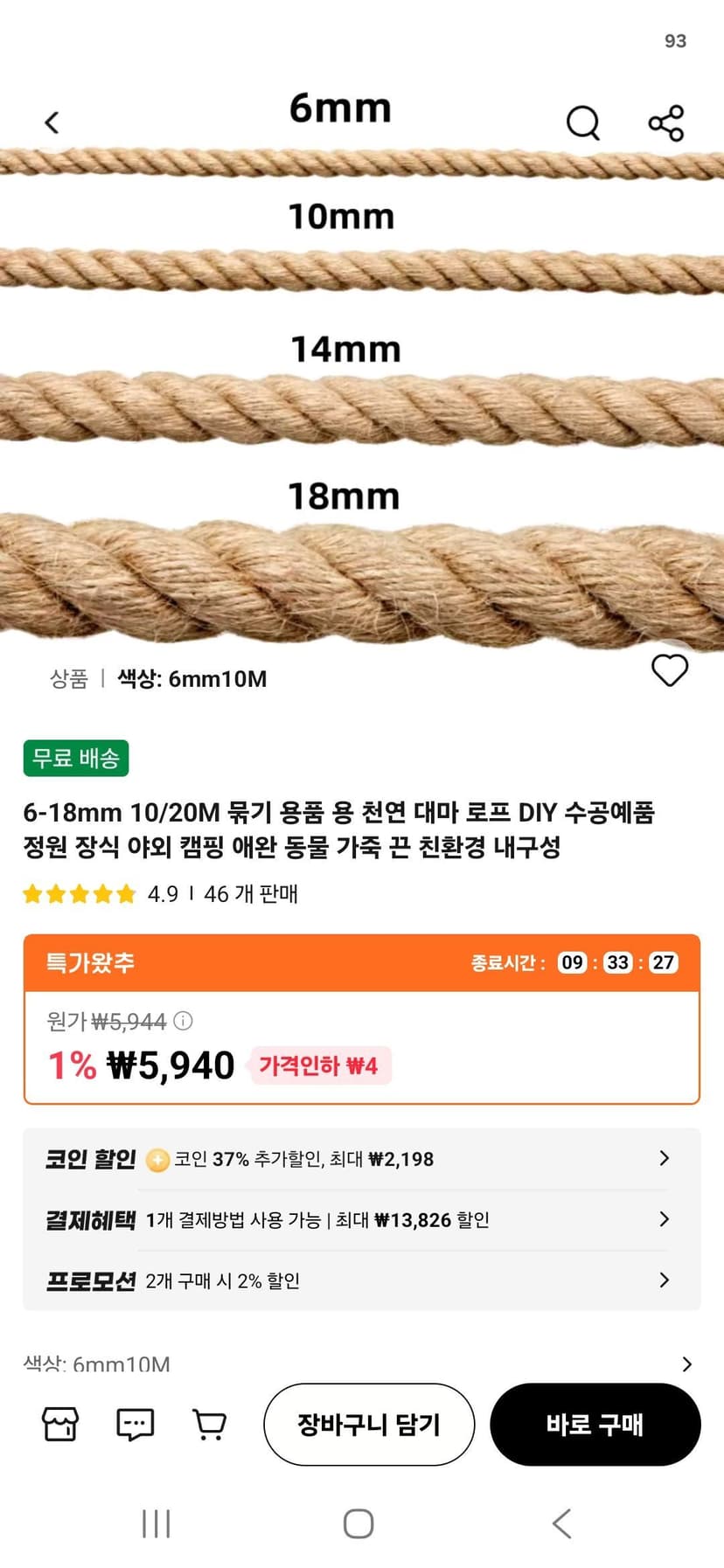The width and height of the screenshot is (724, 1568).
Task: Tap 바로 구매 to buy now
Action: tap(595, 1425)
